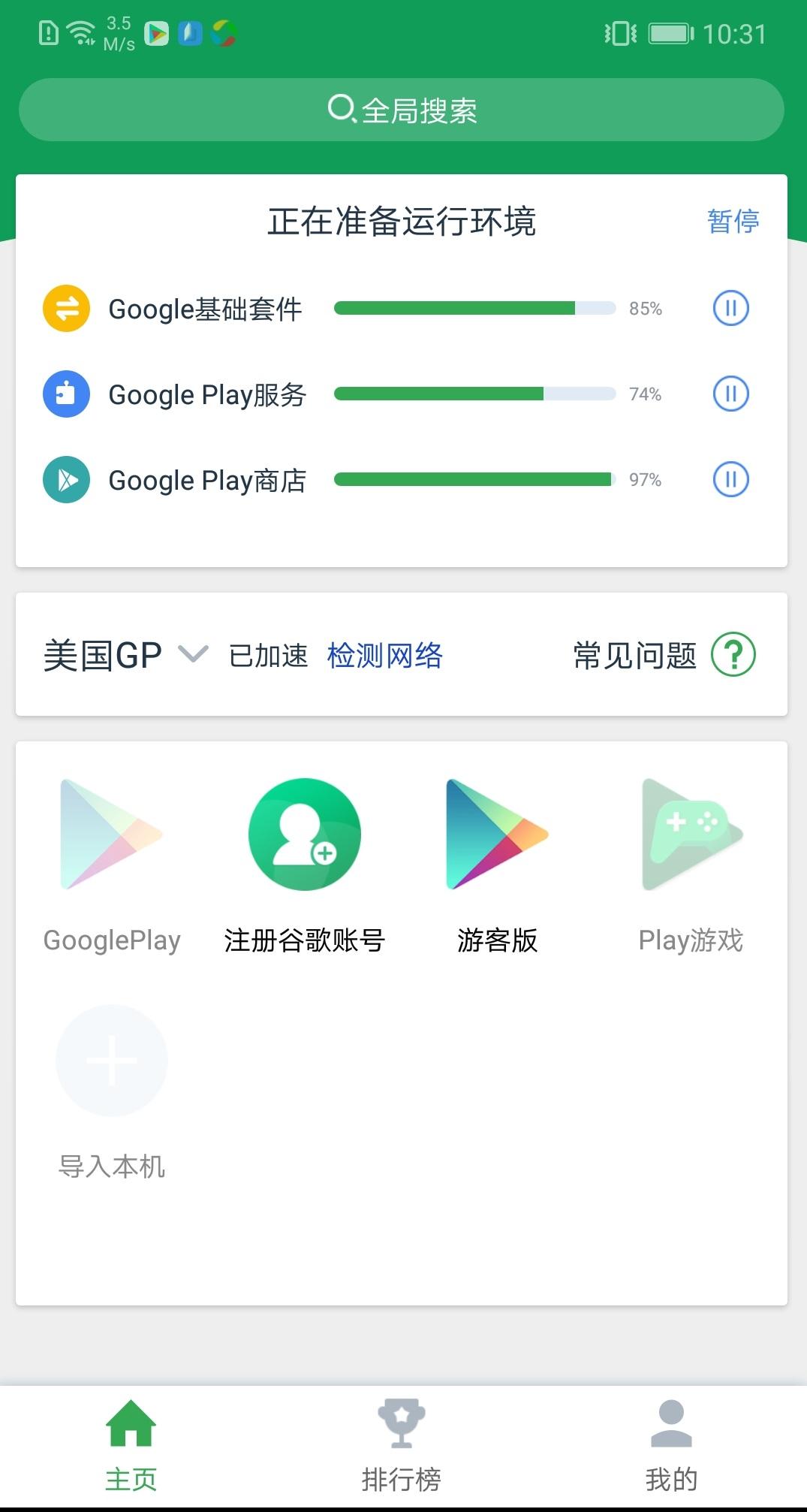Tap the Google基础套件 yellow package icon

click(x=66, y=308)
